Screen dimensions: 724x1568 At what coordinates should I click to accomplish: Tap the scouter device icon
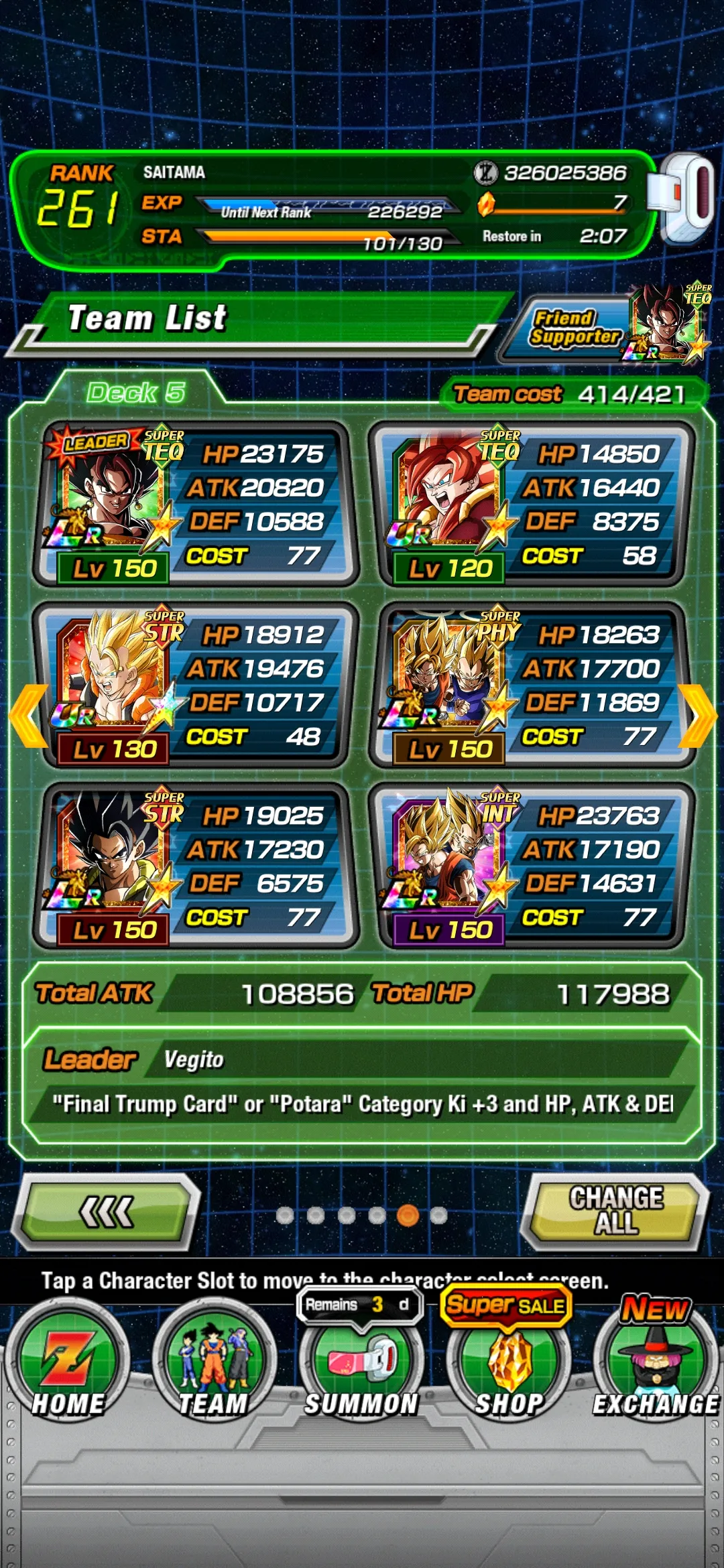tap(682, 198)
